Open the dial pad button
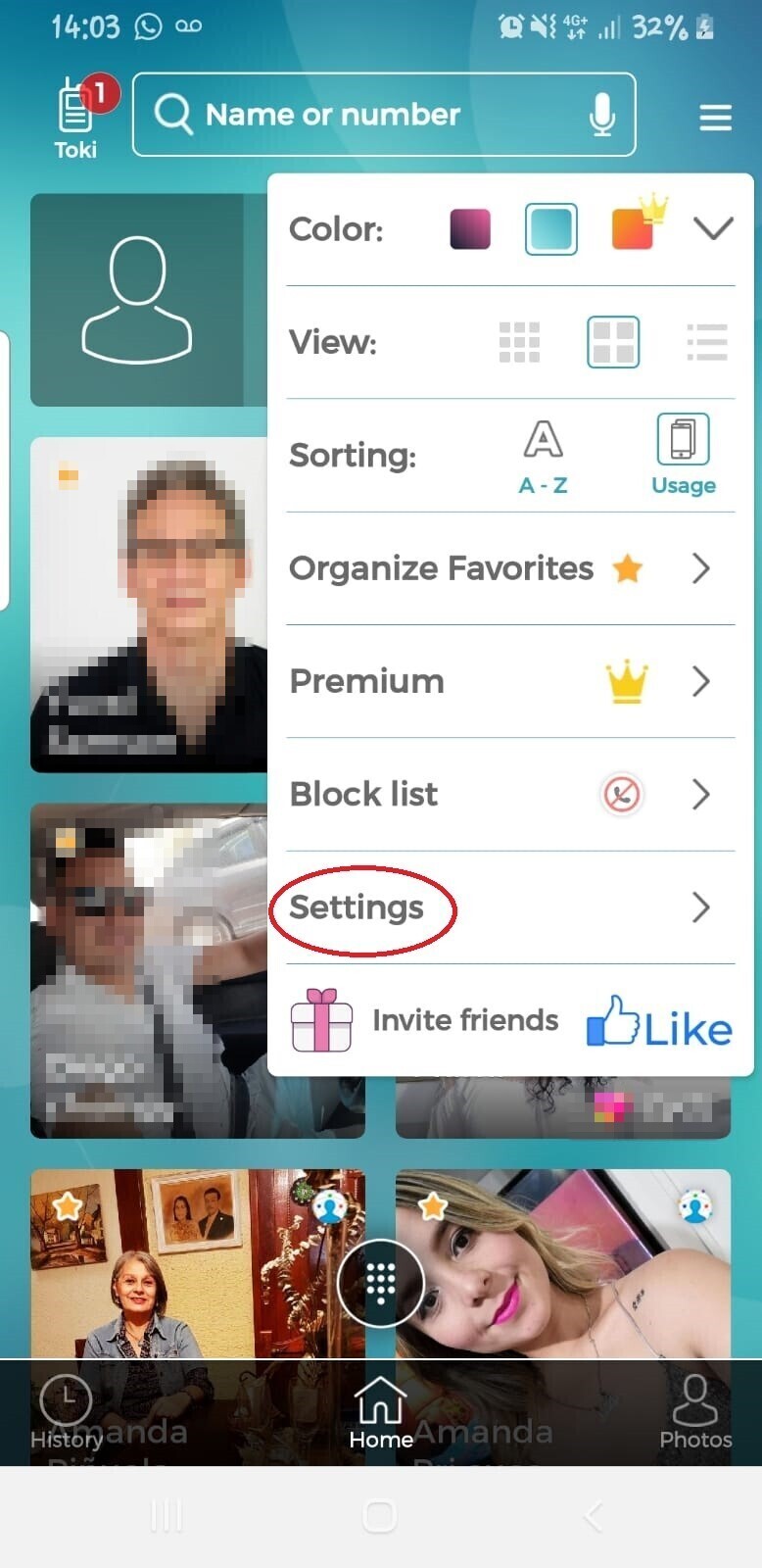 coord(380,1283)
